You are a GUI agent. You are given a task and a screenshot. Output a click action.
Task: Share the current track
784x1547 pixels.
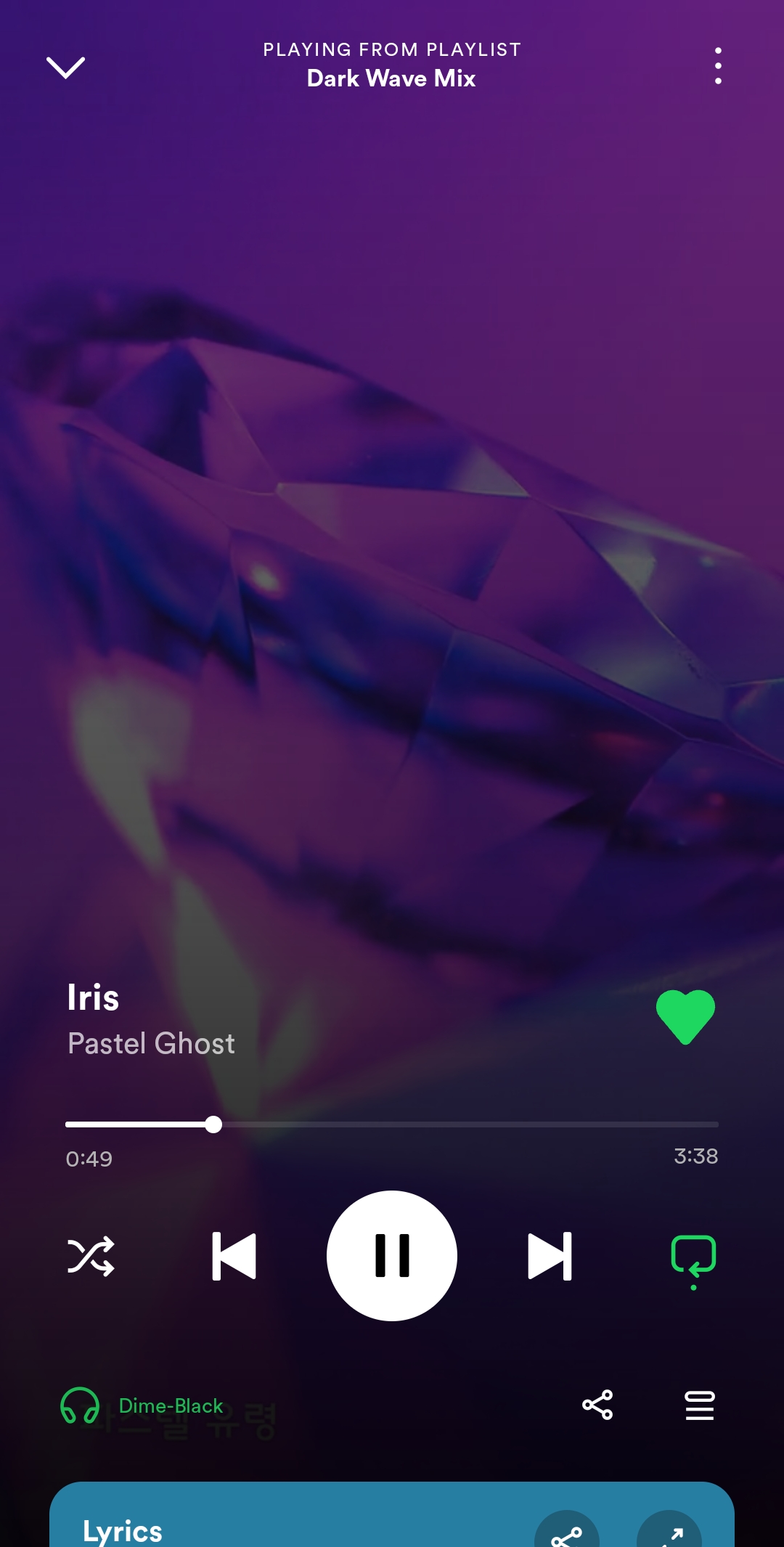(597, 1405)
